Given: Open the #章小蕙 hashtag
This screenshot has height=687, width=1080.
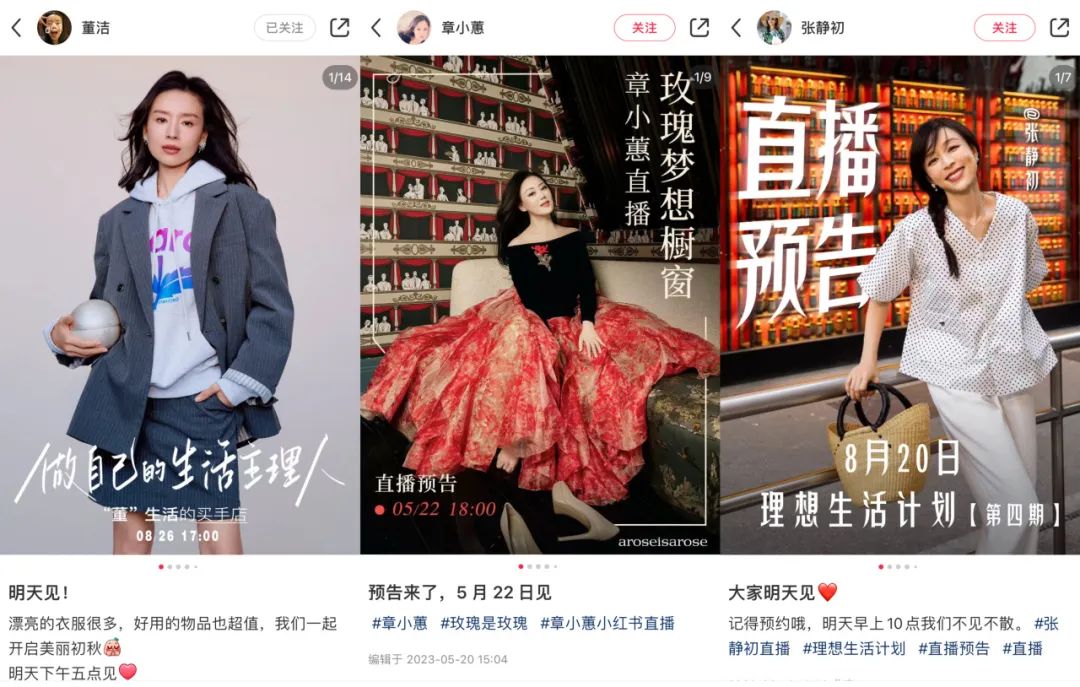Looking at the screenshot, I should 399,623.
